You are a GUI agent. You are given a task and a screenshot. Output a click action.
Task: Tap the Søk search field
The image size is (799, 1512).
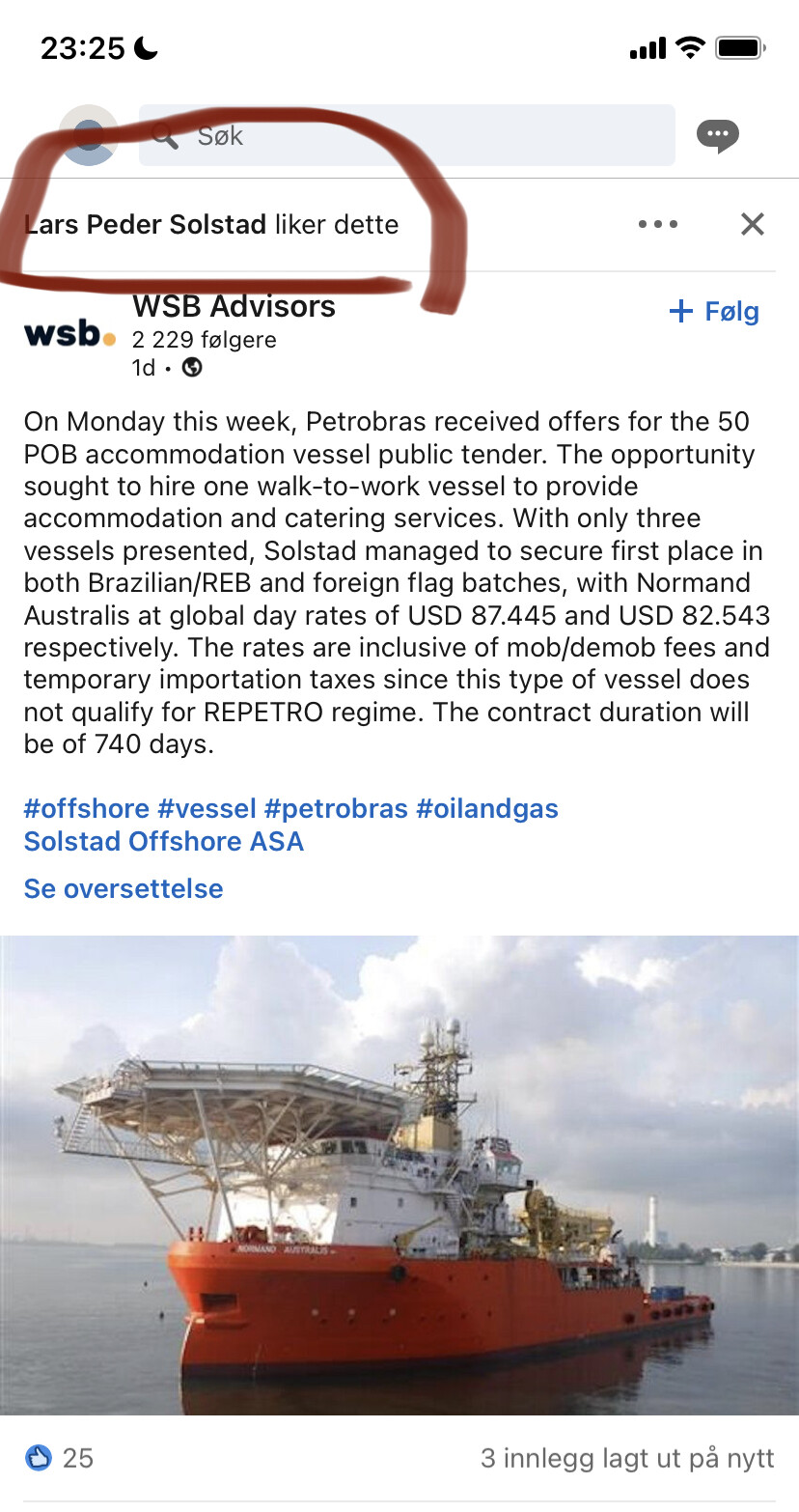406,135
